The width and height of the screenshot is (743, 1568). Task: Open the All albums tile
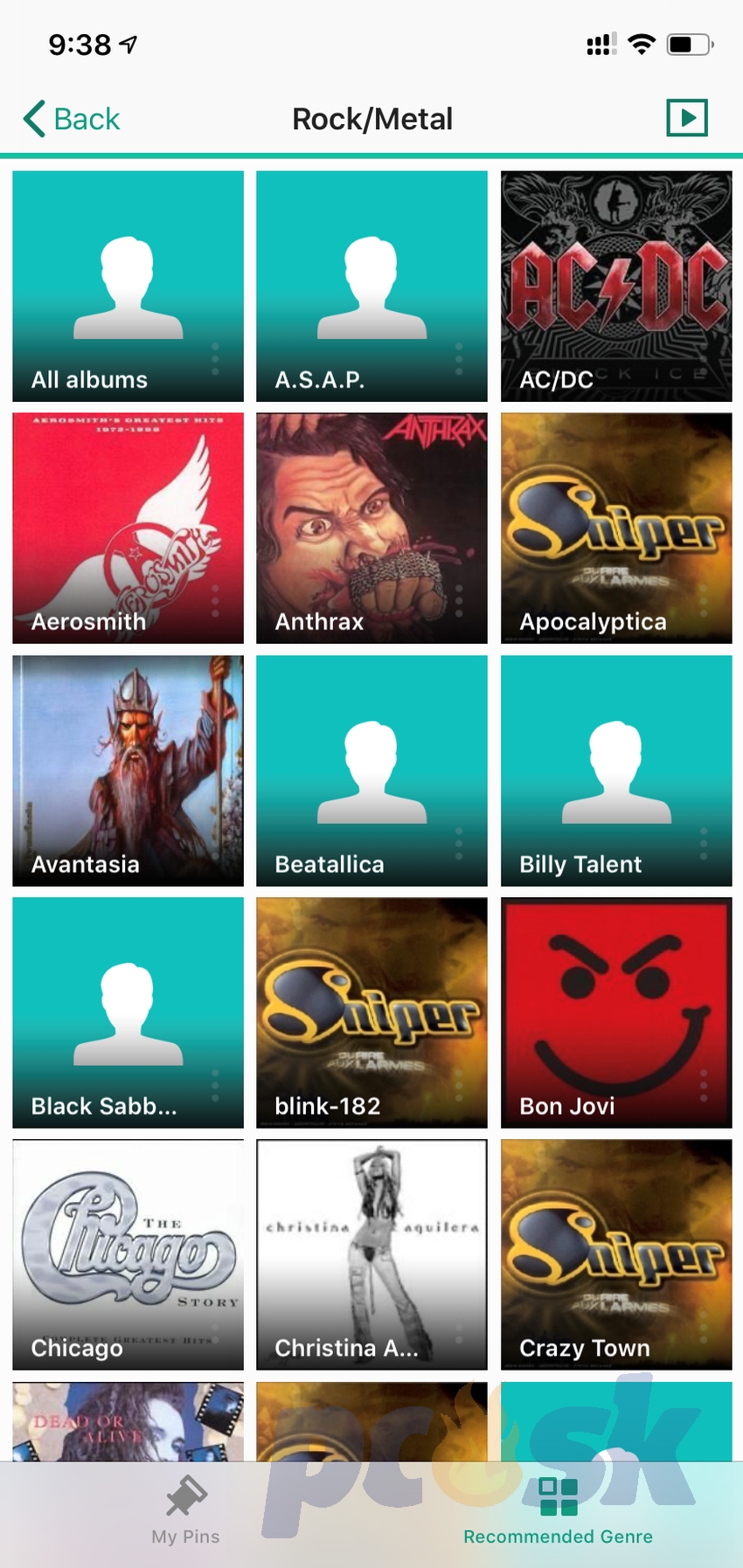pos(128,287)
